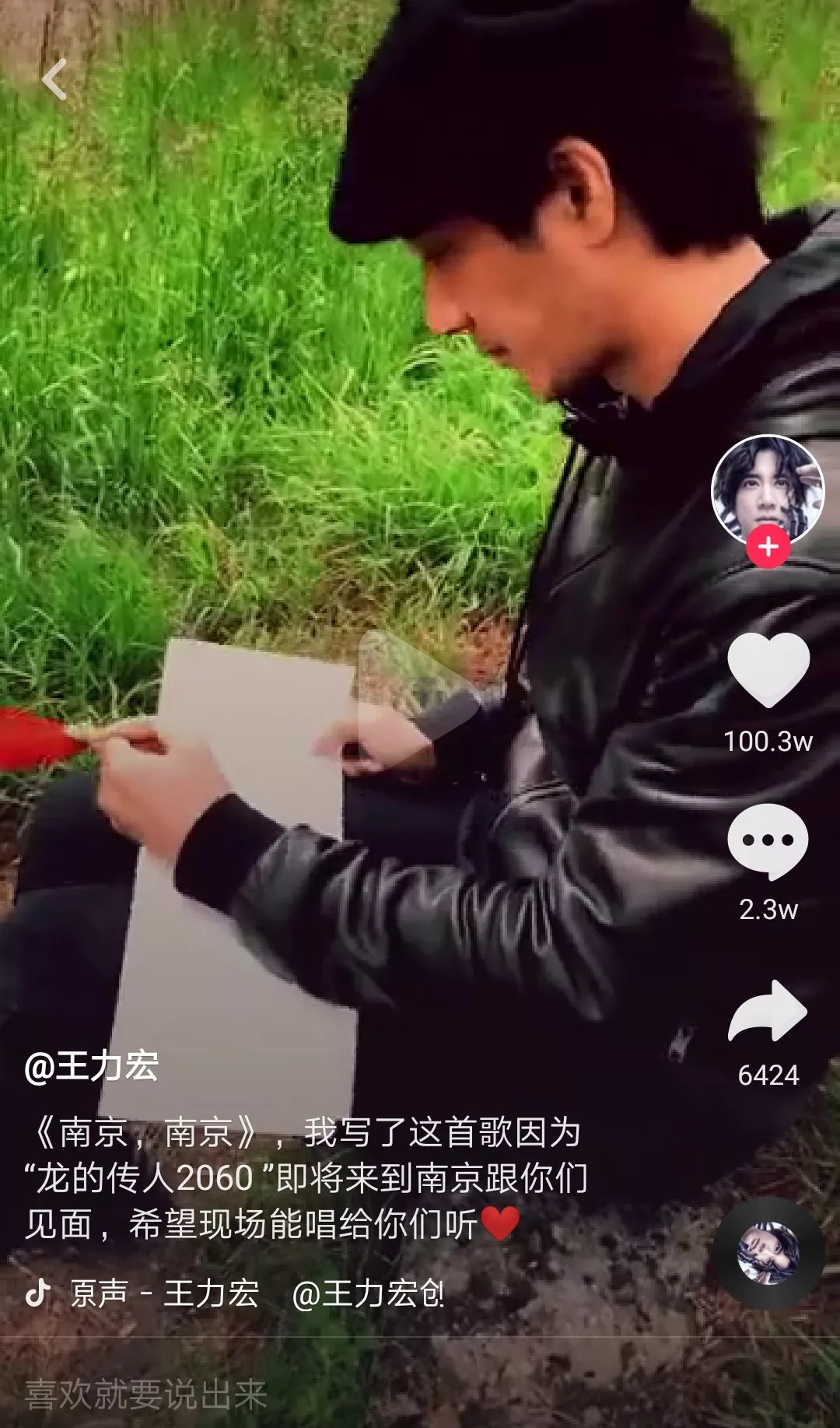Open the @王力宏 username link

[92, 1066]
